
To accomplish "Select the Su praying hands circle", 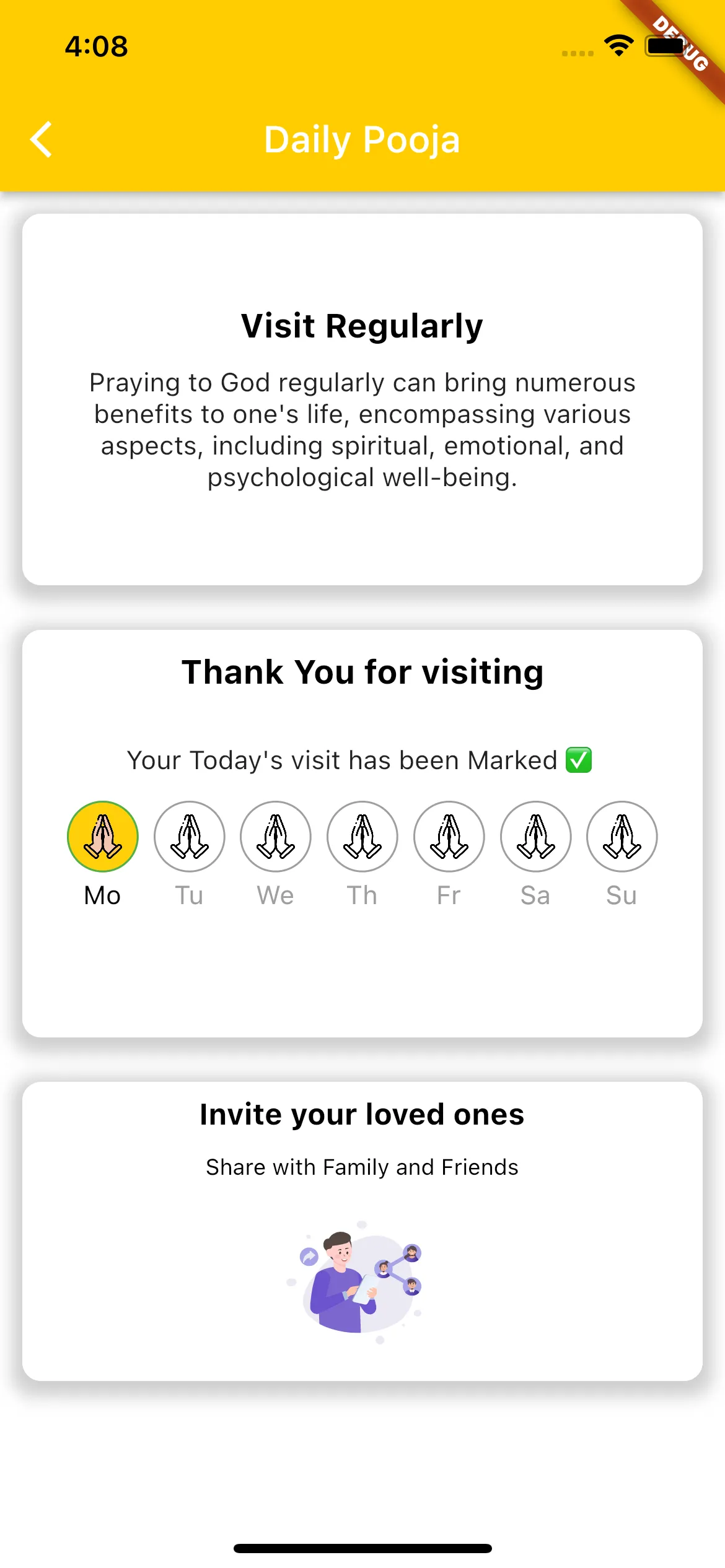I will click(x=622, y=837).
